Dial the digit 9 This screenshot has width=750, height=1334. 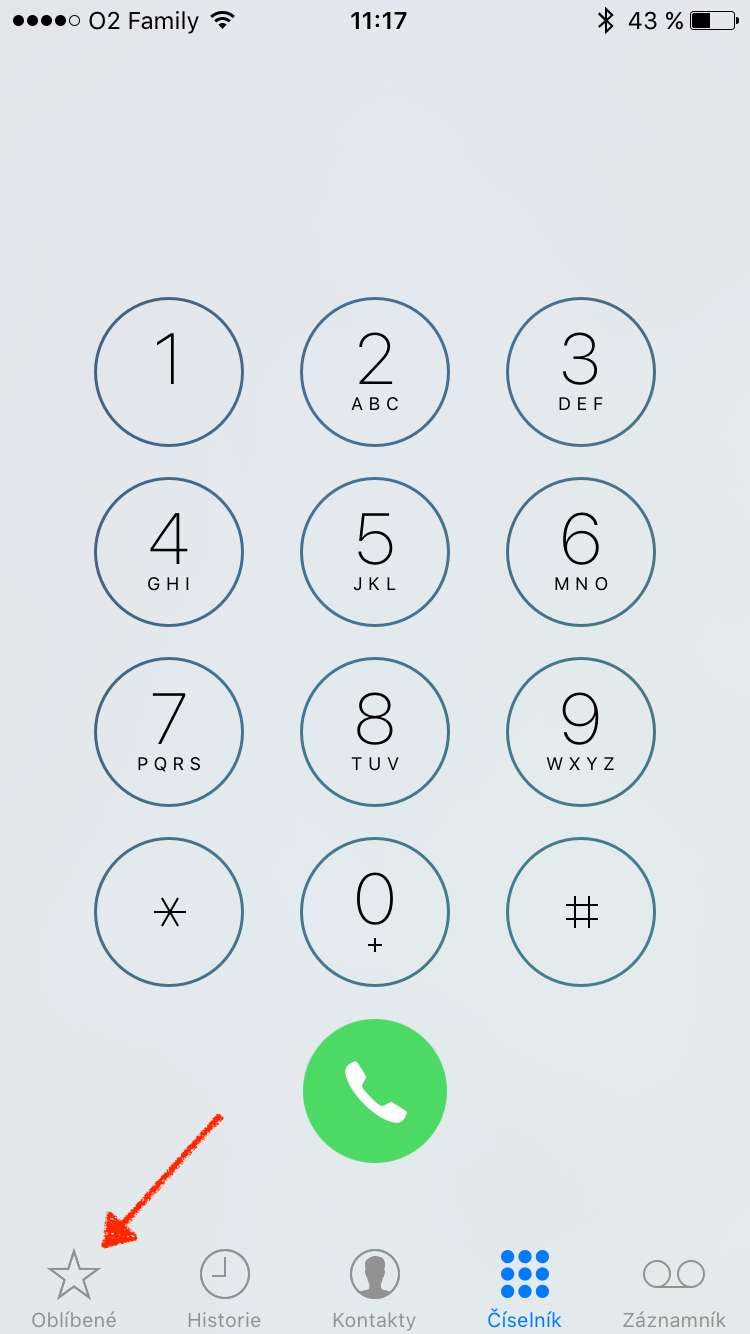click(x=581, y=732)
